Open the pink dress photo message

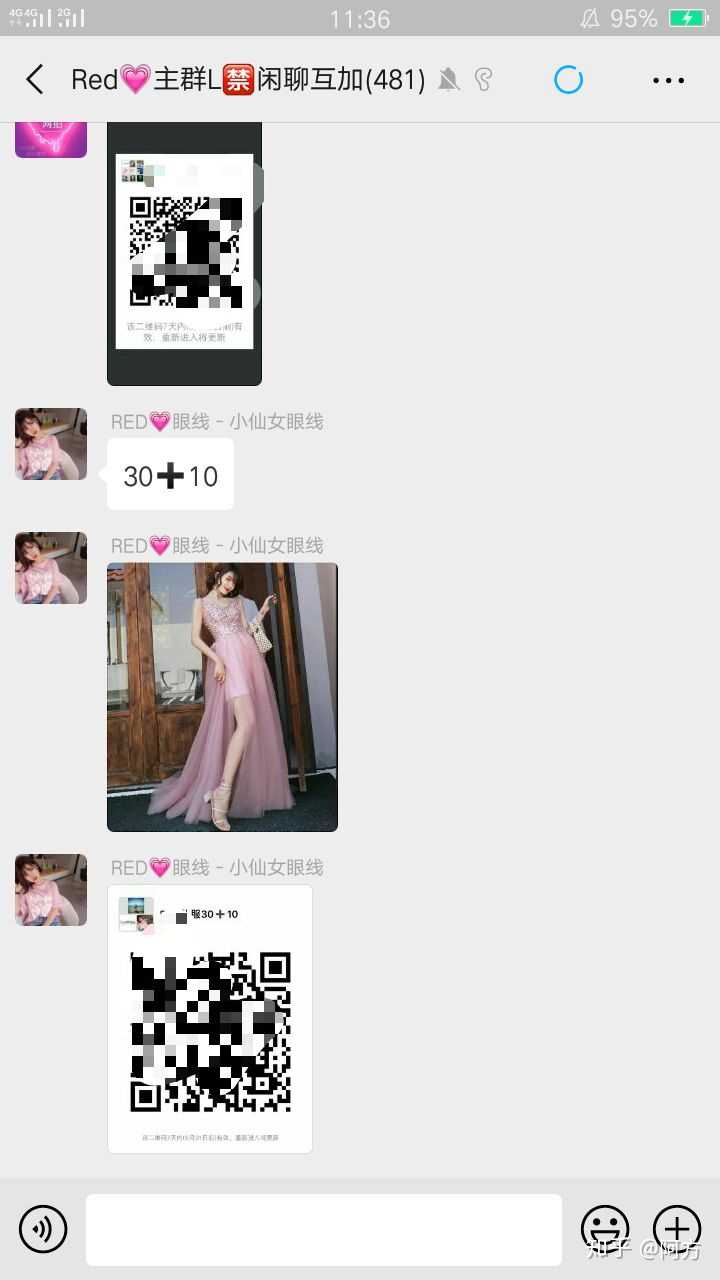pyautogui.click(x=222, y=697)
